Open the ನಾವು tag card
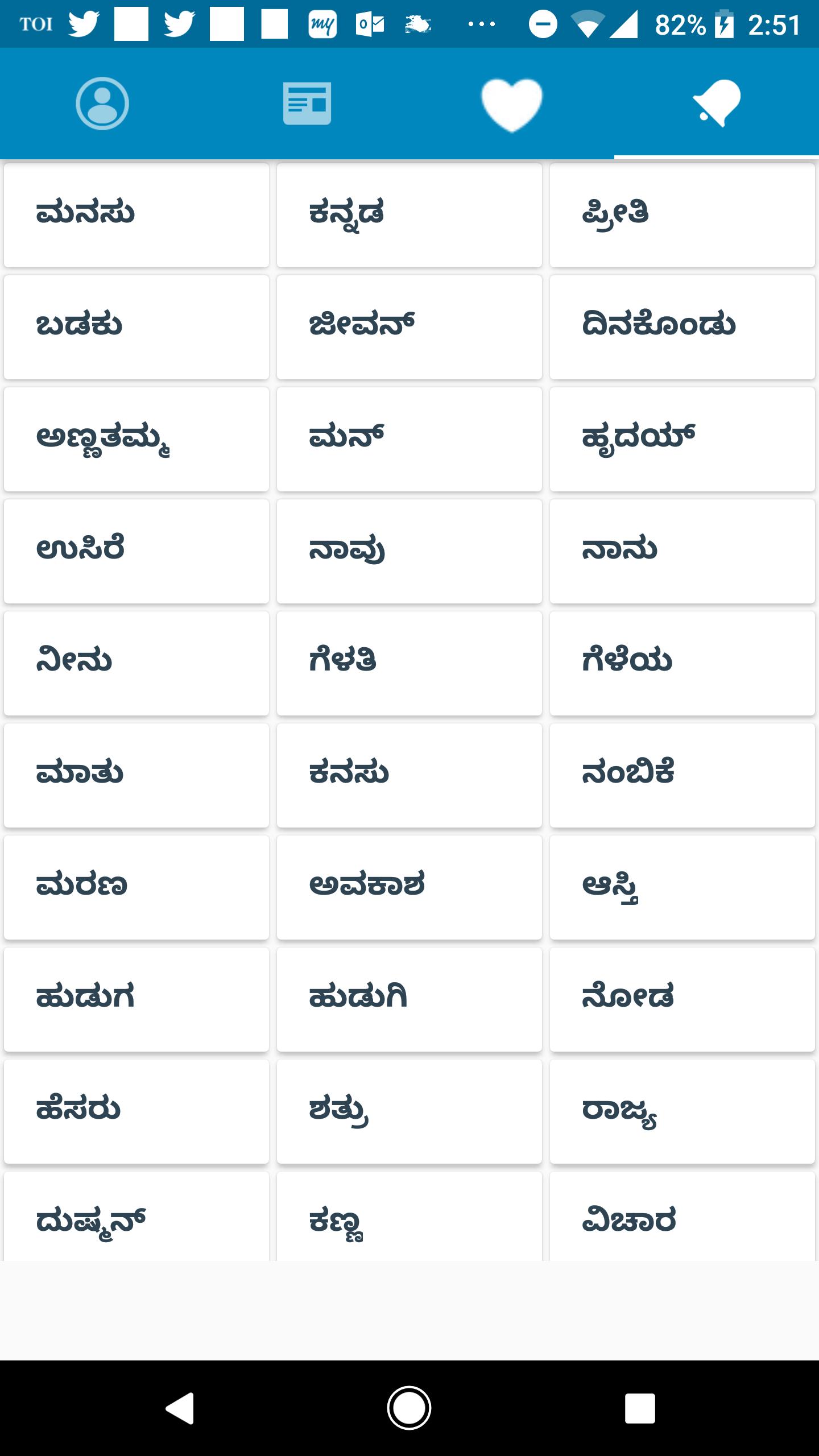Viewport: 819px width, 1456px height. [x=409, y=551]
